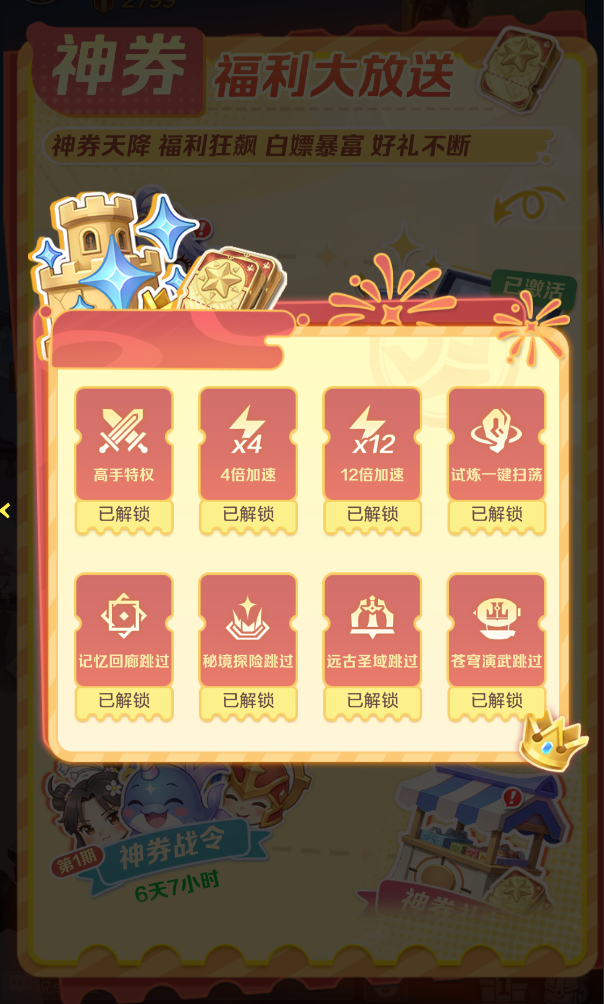View the 苍穹演武跳过 privilege tile
The width and height of the screenshot is (604, 1004).
pos(496,630)
